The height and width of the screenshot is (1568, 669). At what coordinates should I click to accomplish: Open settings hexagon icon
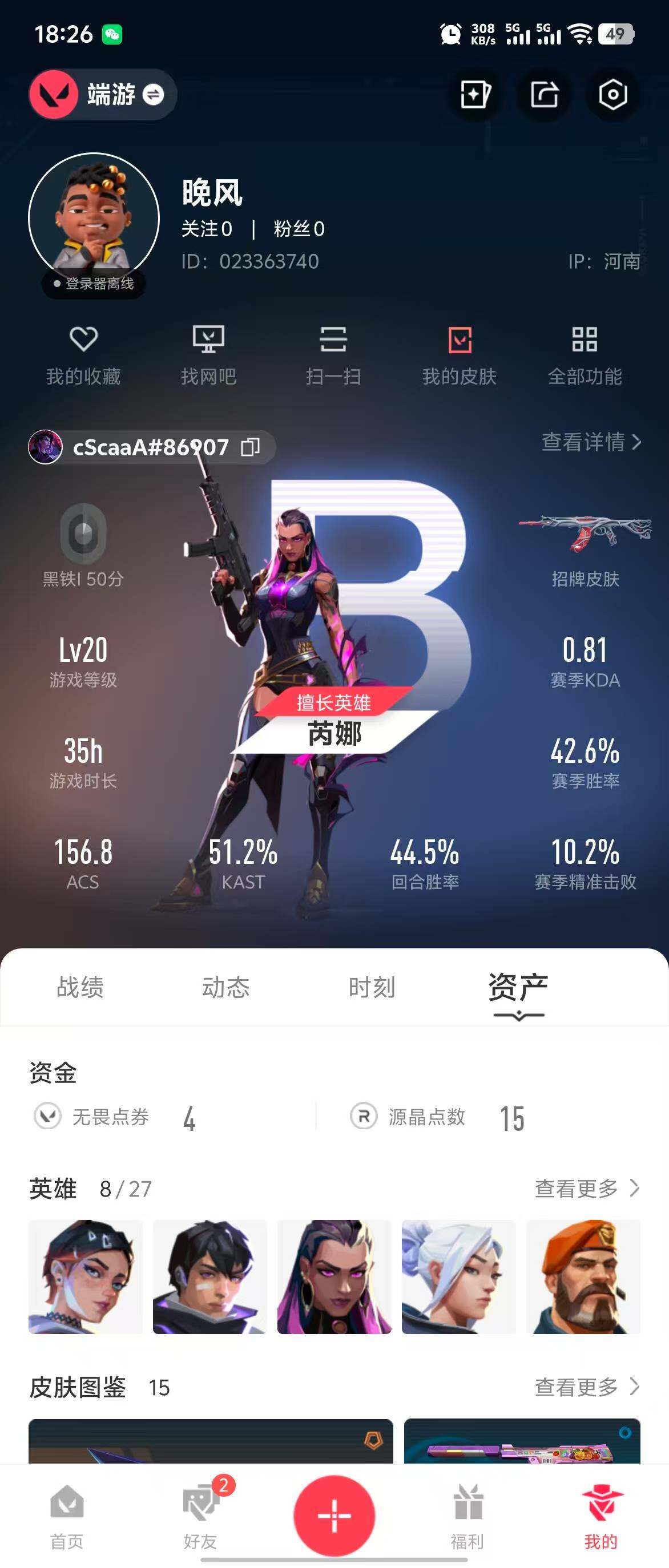click(x=612, y=94)
